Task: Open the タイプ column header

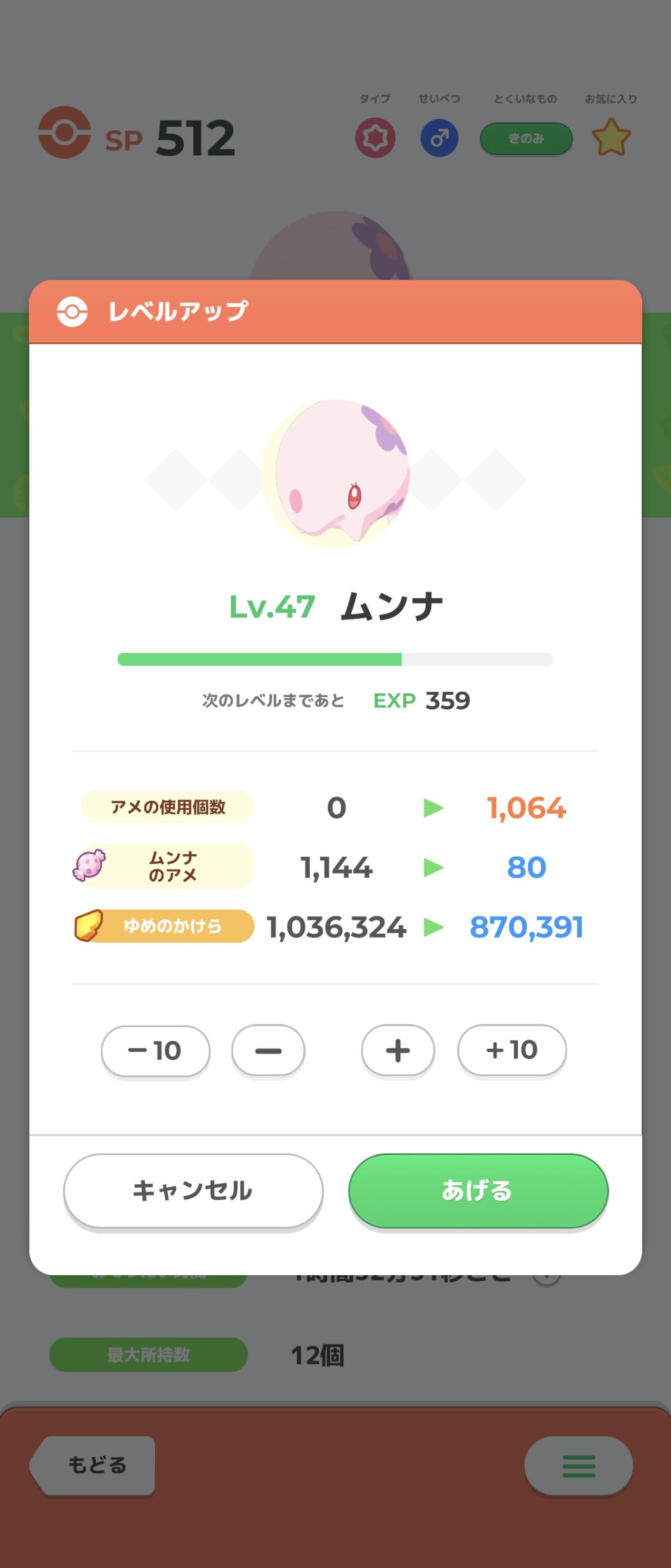Action: [375, 98]
